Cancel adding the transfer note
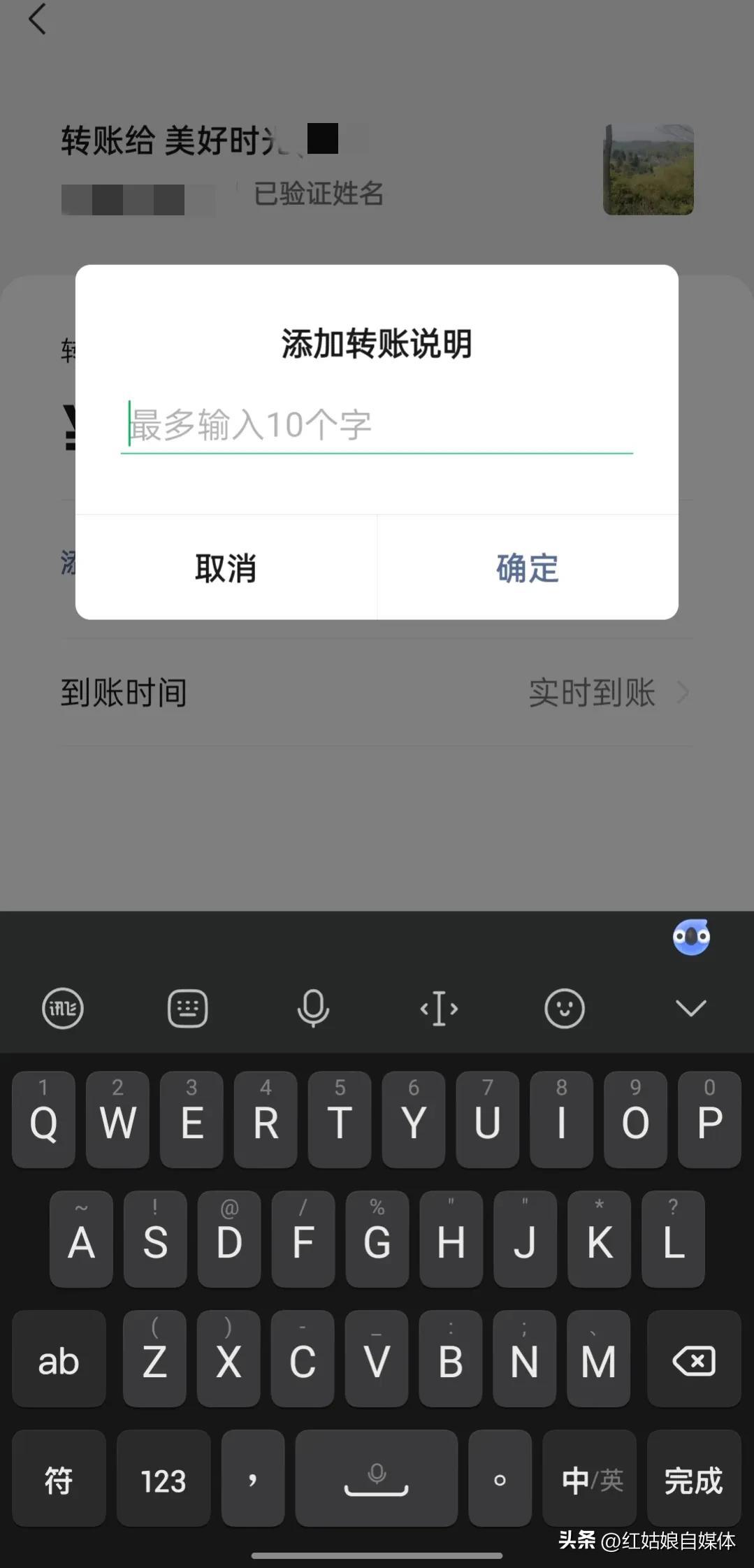 tap(226, 568)
